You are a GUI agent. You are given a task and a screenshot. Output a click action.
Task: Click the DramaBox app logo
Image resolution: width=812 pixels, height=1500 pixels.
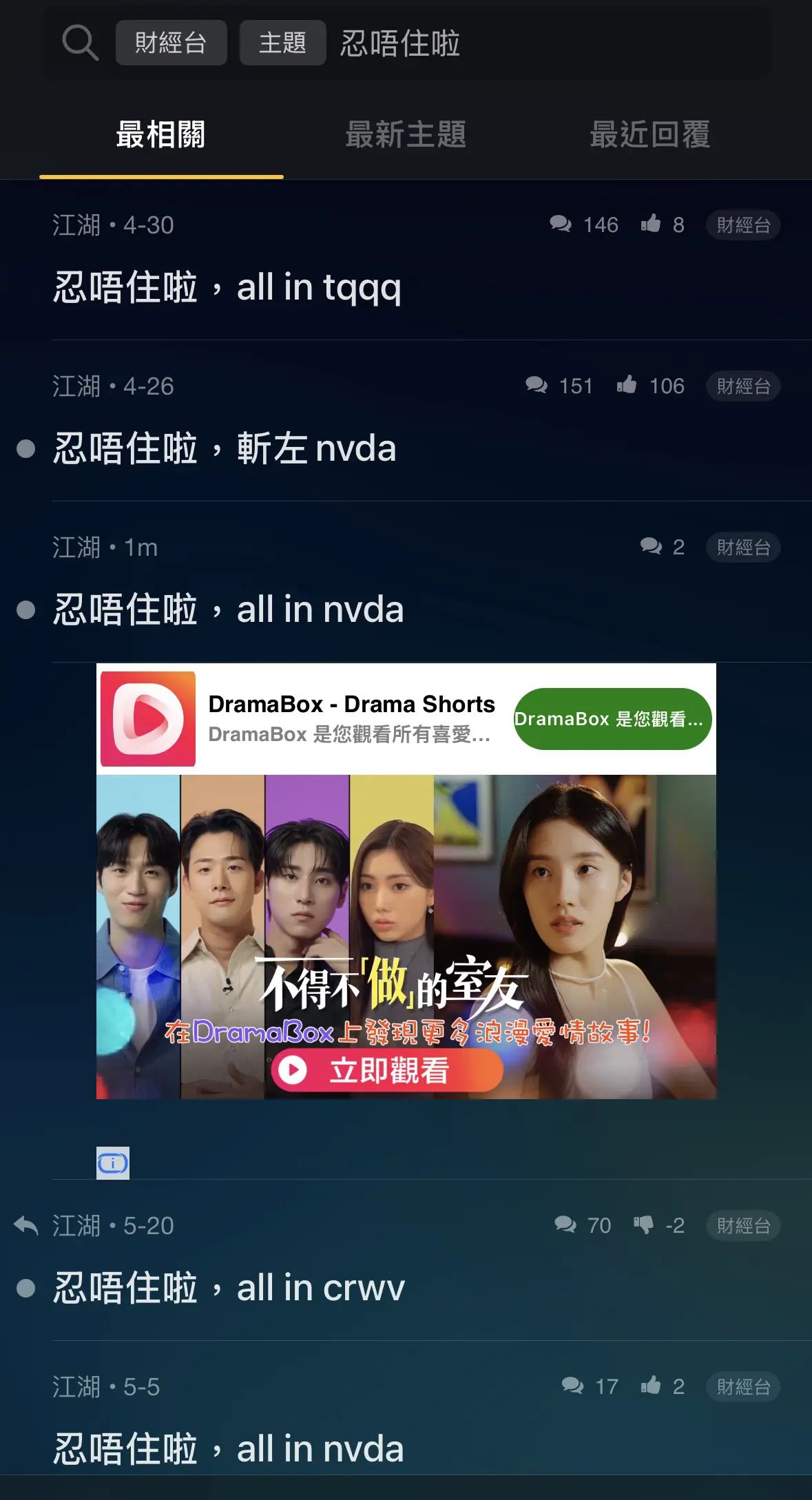[x=147, y=718]
